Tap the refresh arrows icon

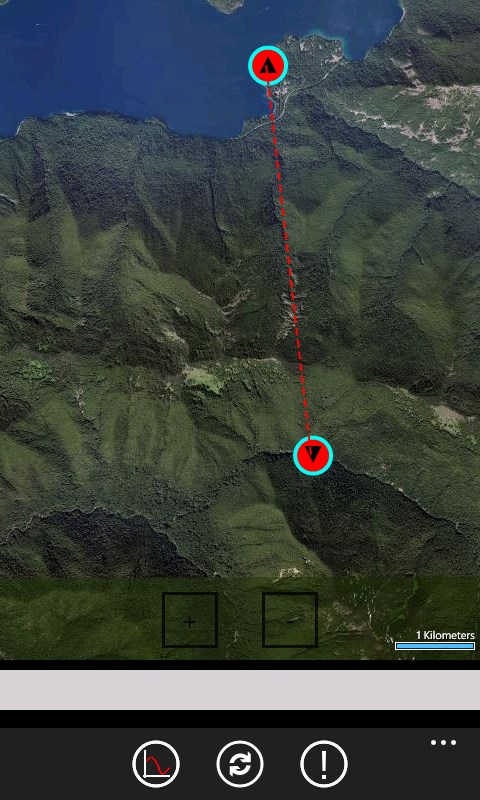pos(240,764)
